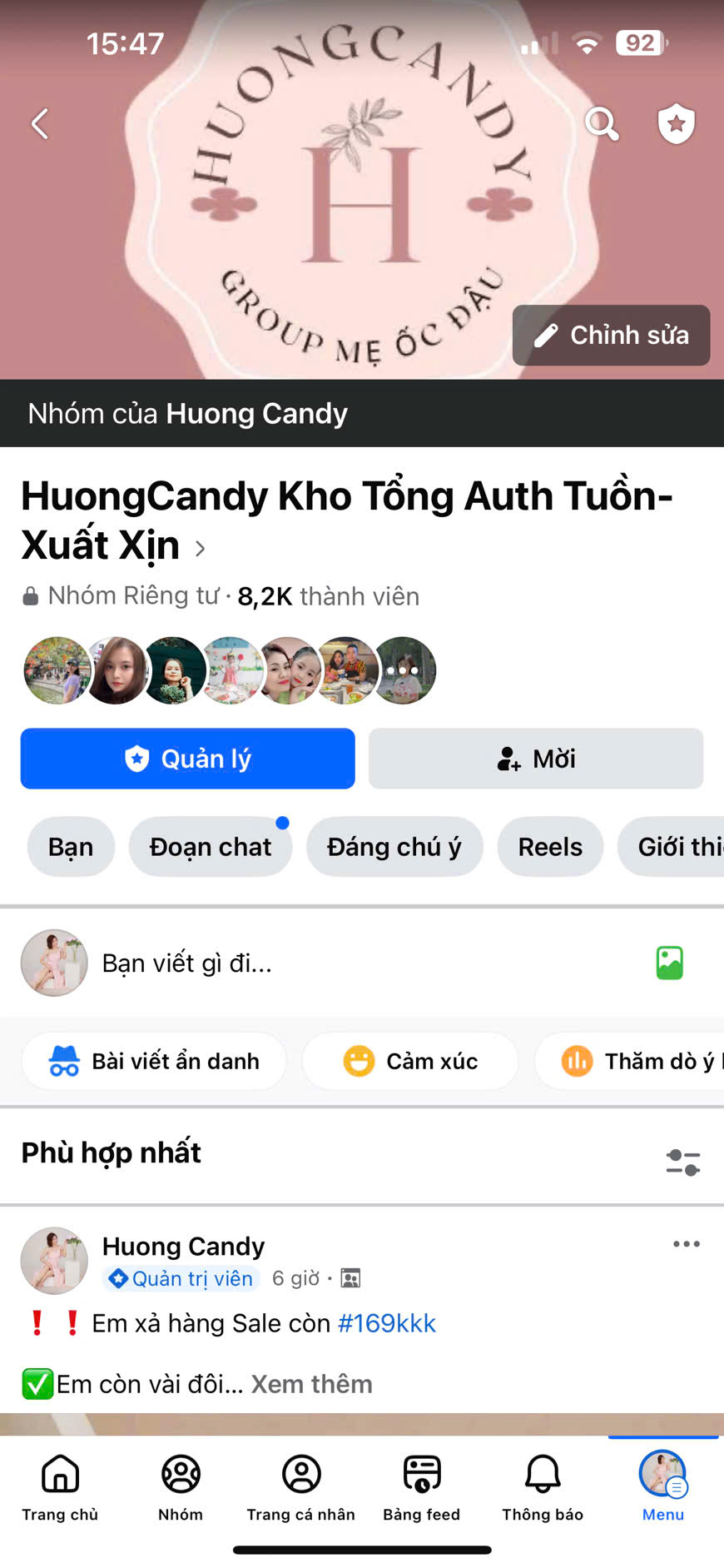Expand post with Xem thêm
724x1568 pixels.
pyautogui.click(x=312, y=1384)
